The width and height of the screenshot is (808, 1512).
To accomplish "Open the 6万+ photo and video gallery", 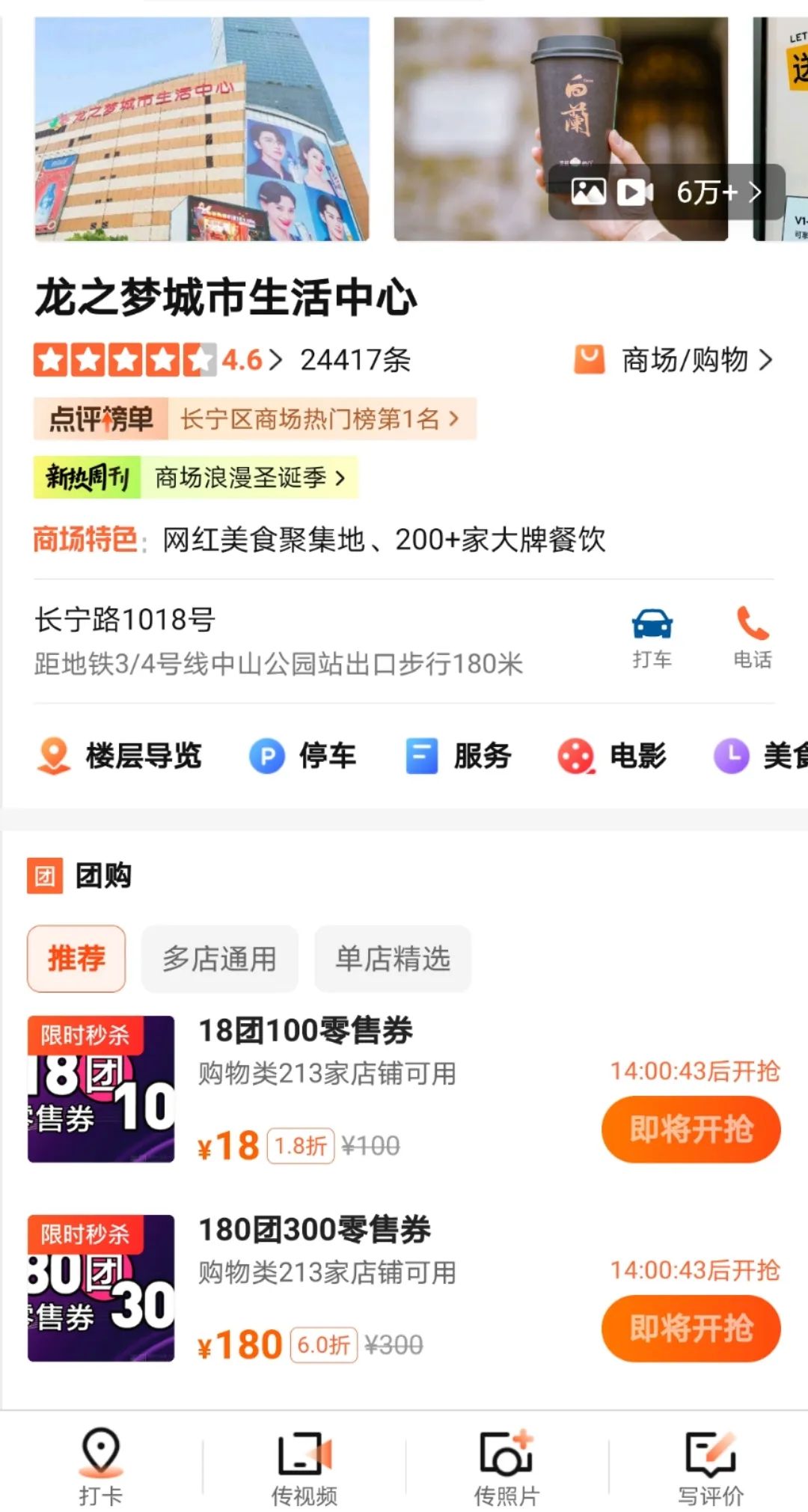I will coord(666,192).
